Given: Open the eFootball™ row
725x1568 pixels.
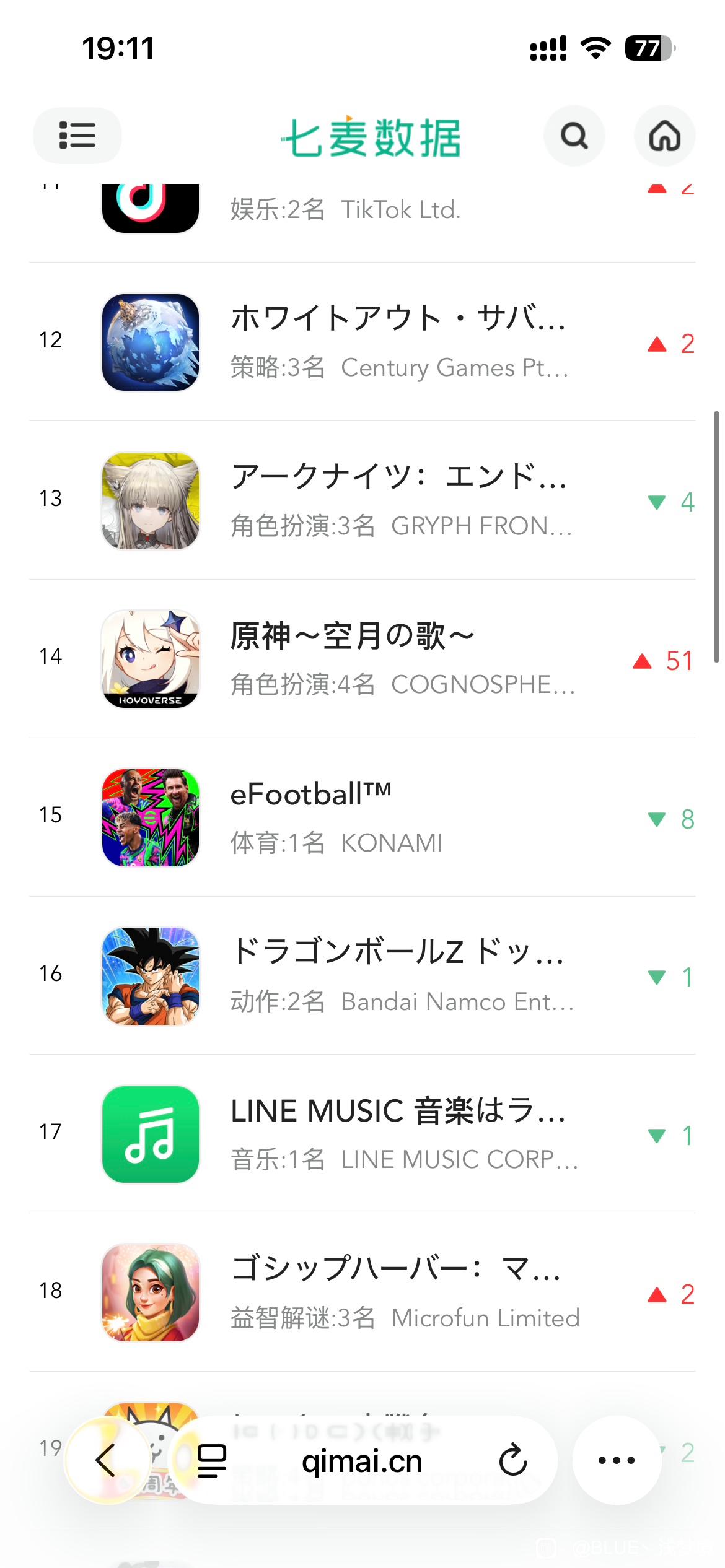Looking at the screenshot, I should (362, 817).
